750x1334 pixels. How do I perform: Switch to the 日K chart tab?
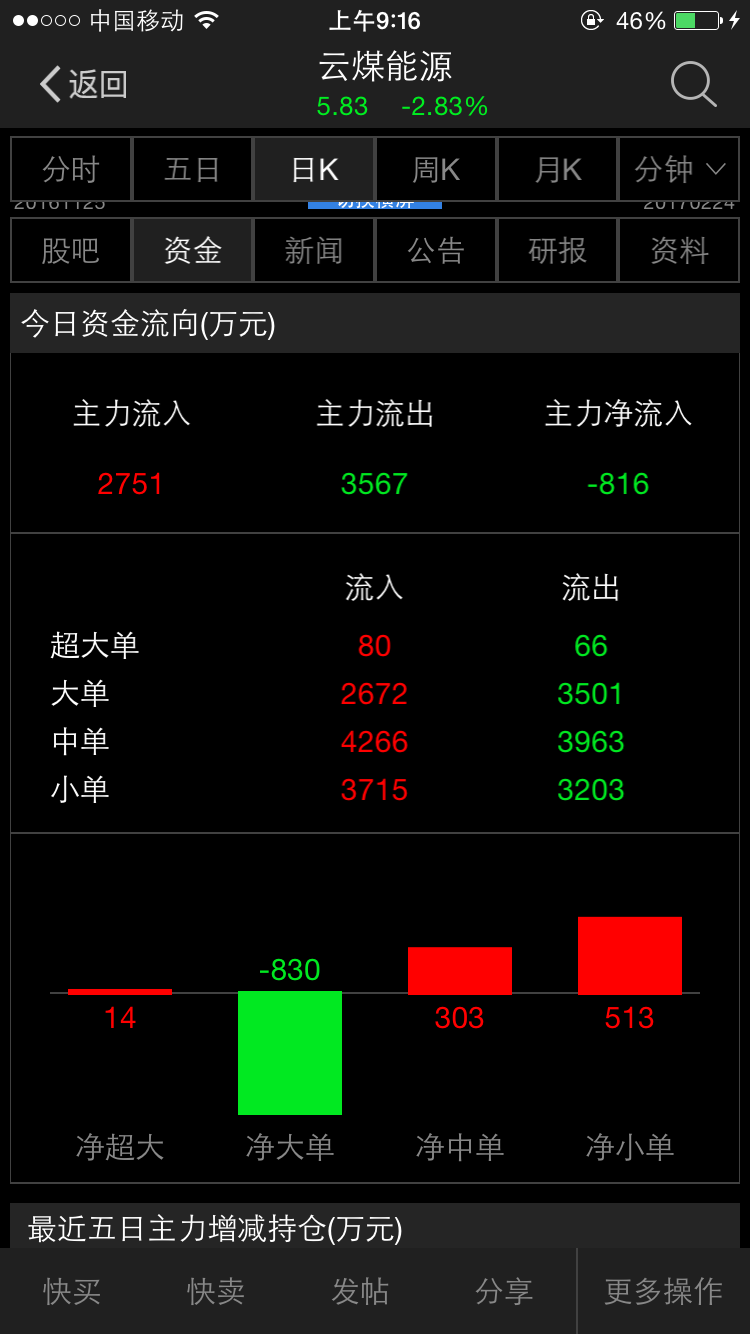(x=314, y=170)
